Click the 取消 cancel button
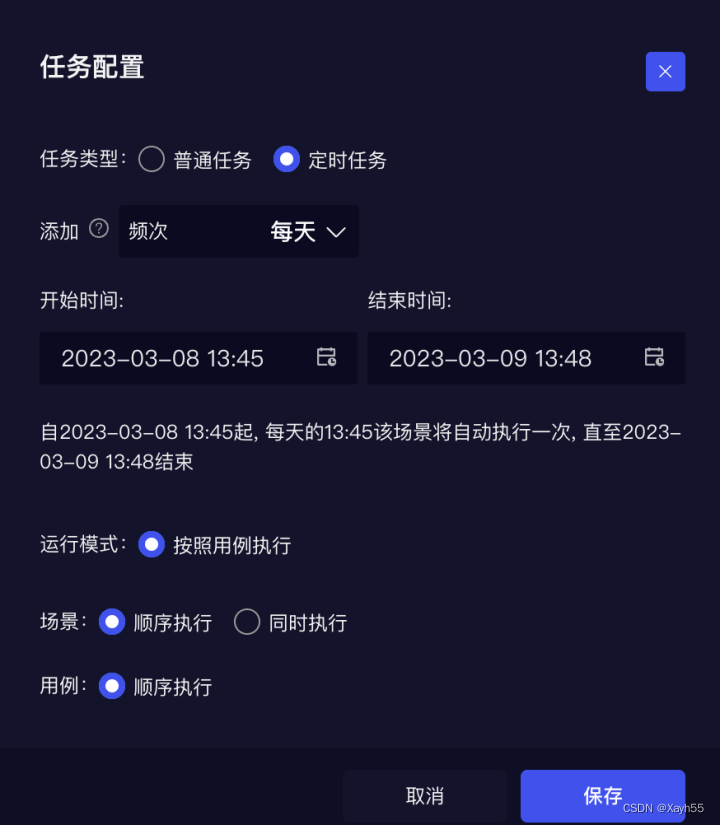The image size is (720, 825). click(x=424, y=796)
